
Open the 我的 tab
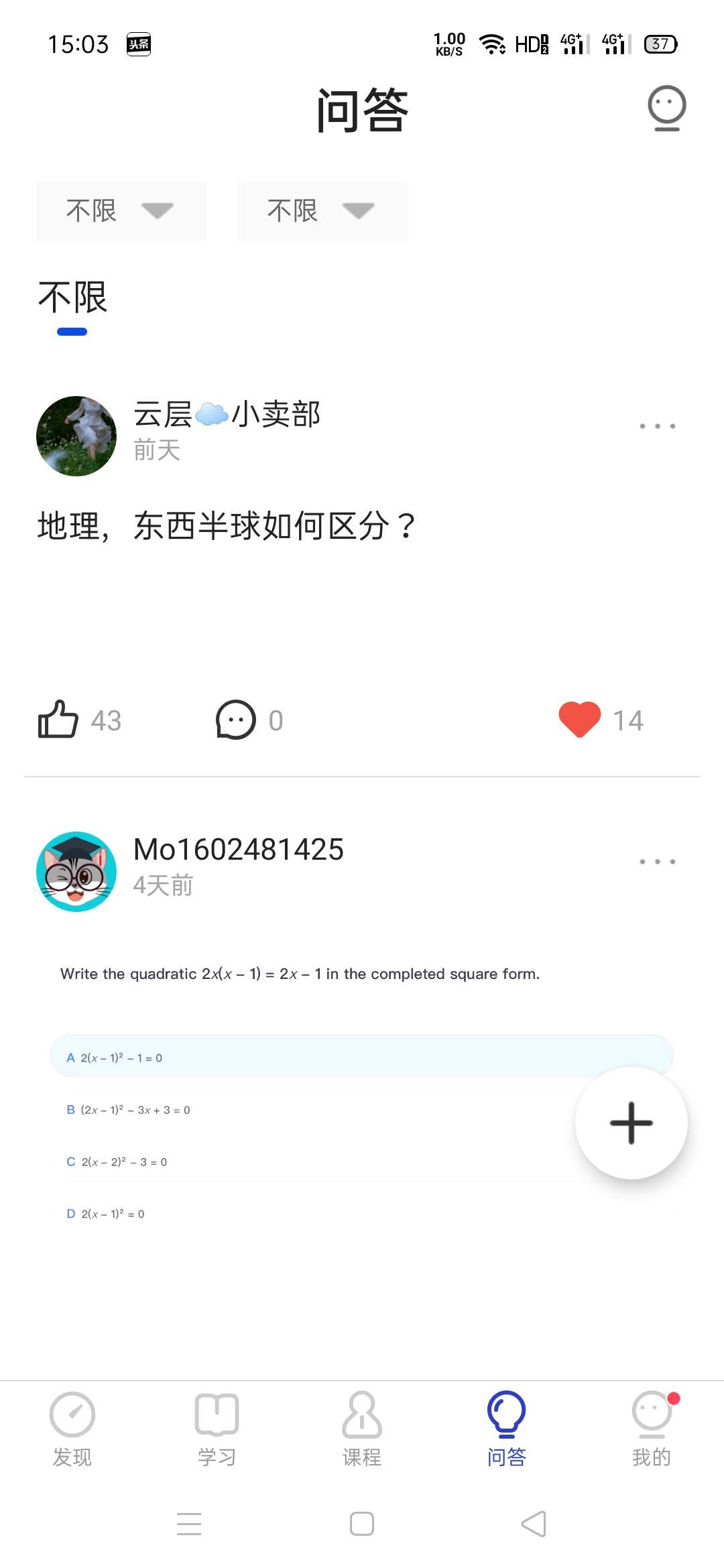tap(652, 1429)
